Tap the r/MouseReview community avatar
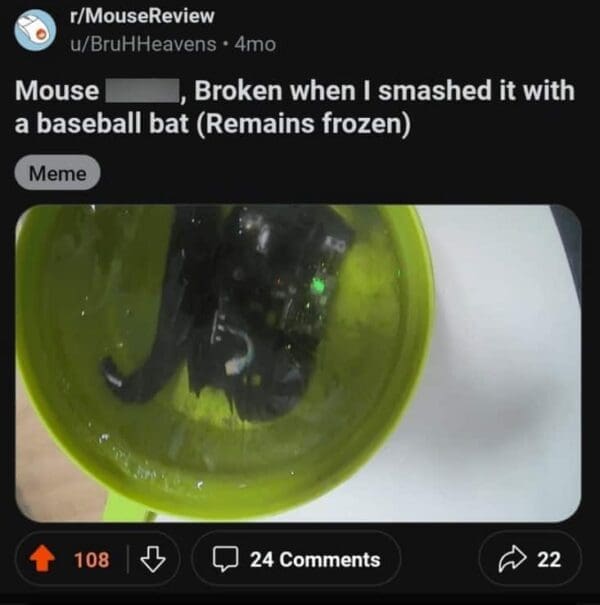Screen dimensions: 600x605 (x=36, y=28)
